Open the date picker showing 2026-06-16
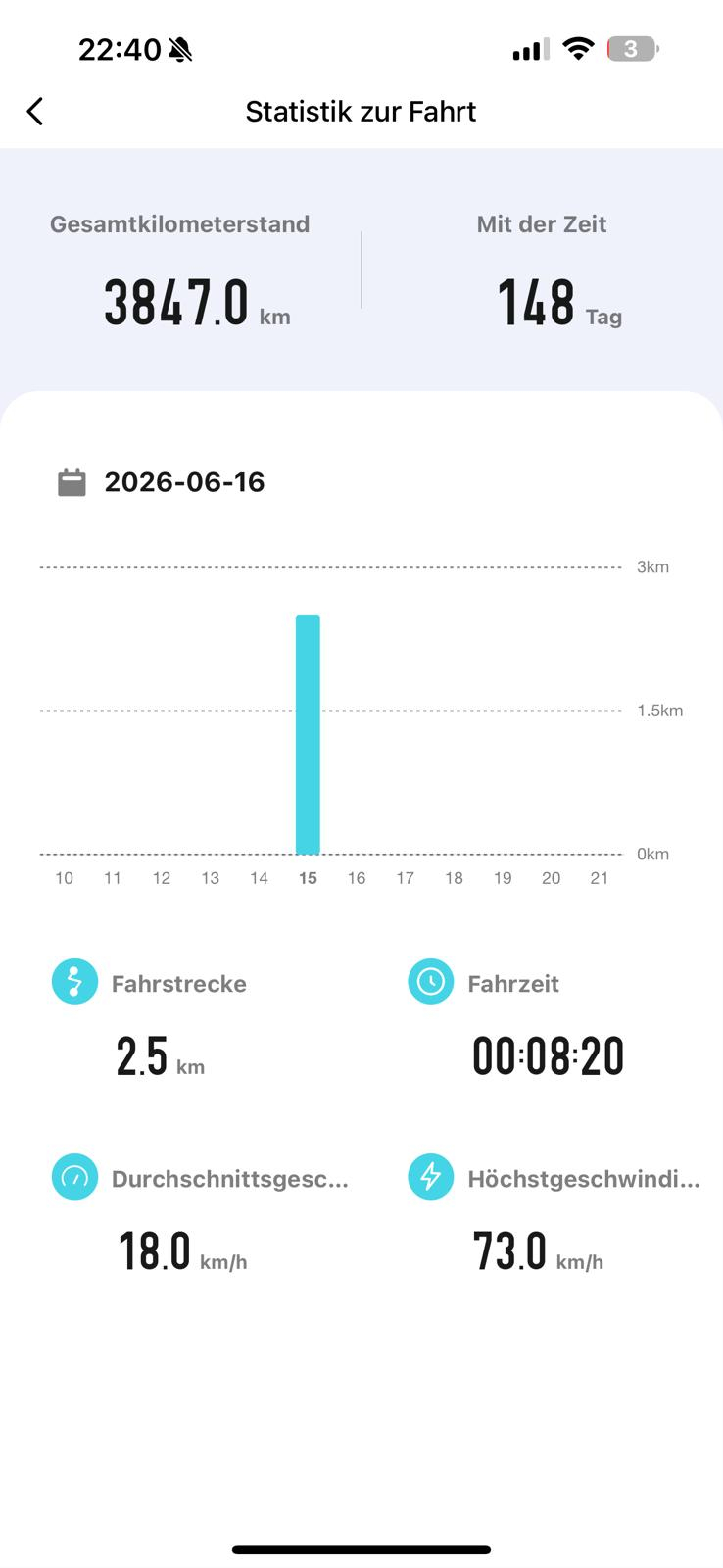 162,482
